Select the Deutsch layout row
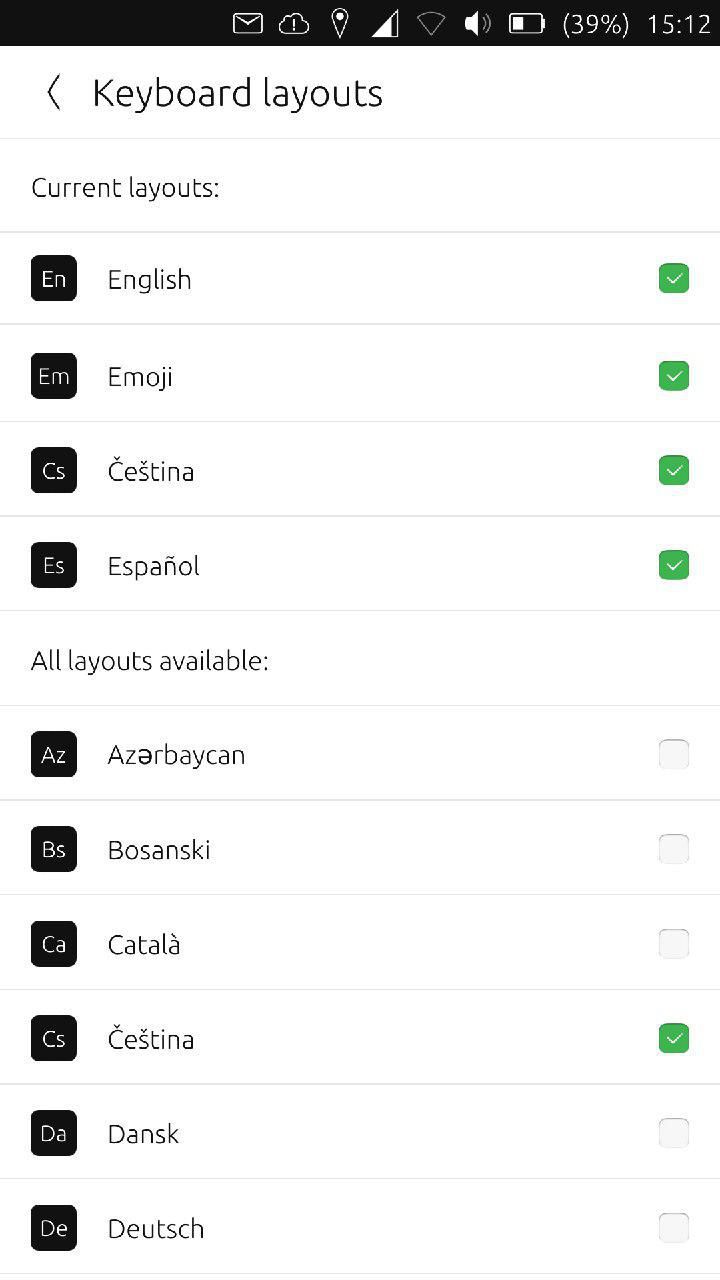This screenshot has height=1280, width=720. pos(300,1228)
